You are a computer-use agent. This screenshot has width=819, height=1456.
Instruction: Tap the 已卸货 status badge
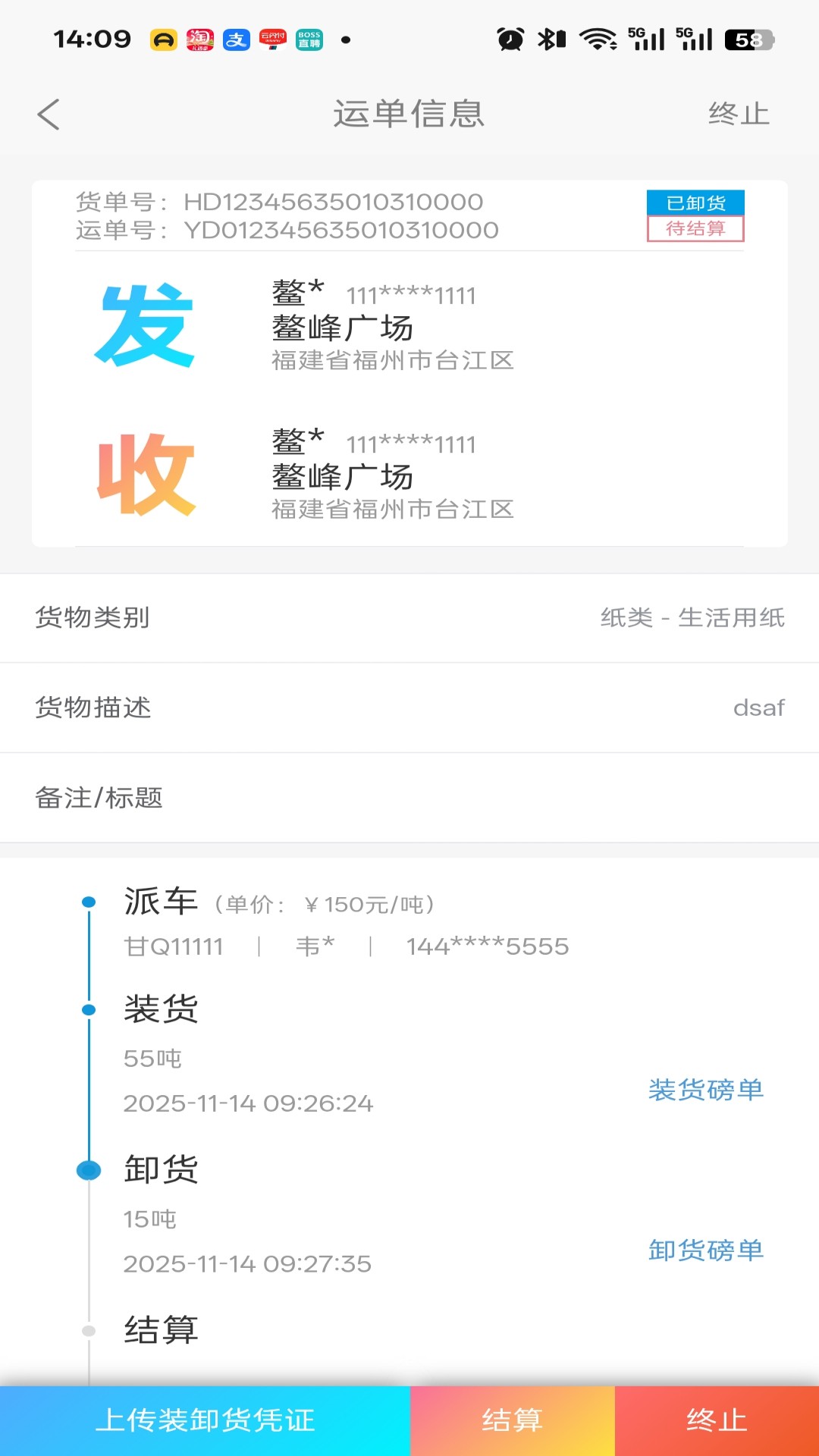tap(694, 202)
